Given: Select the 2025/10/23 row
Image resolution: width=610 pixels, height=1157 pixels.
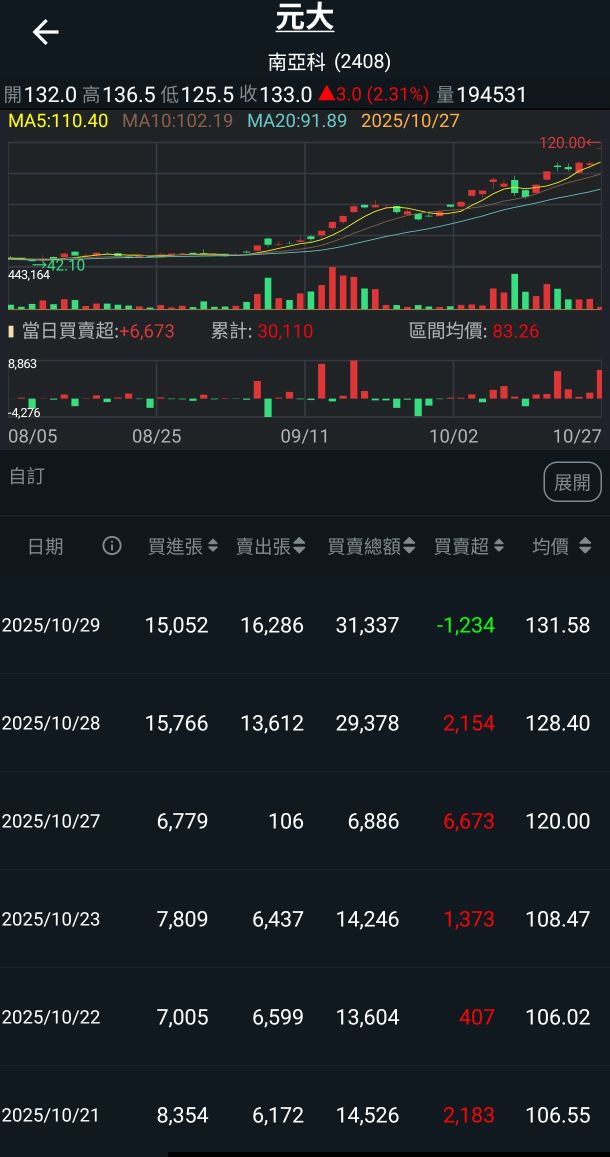Looking at the screenshot, I should click(x=304, y=919).
